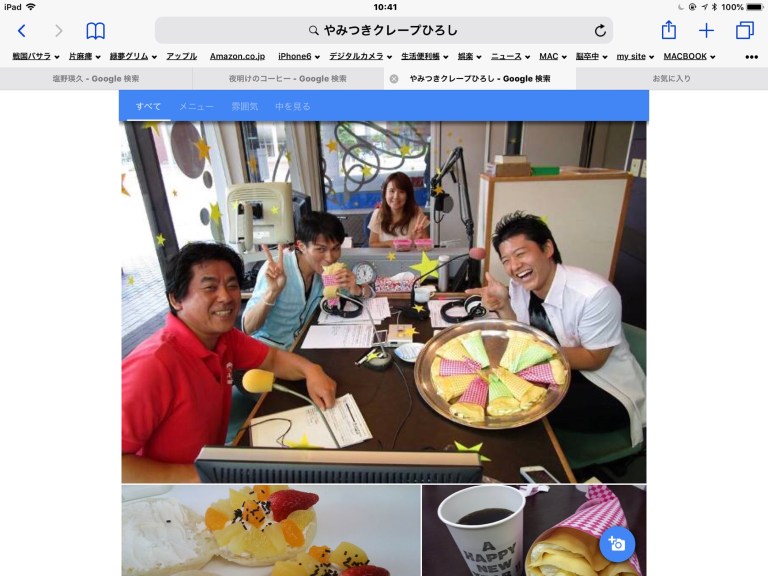
Task: Switch to the 夜明けのコーヒー search tab
Action: pyautogui.click(x=288, y=78)
